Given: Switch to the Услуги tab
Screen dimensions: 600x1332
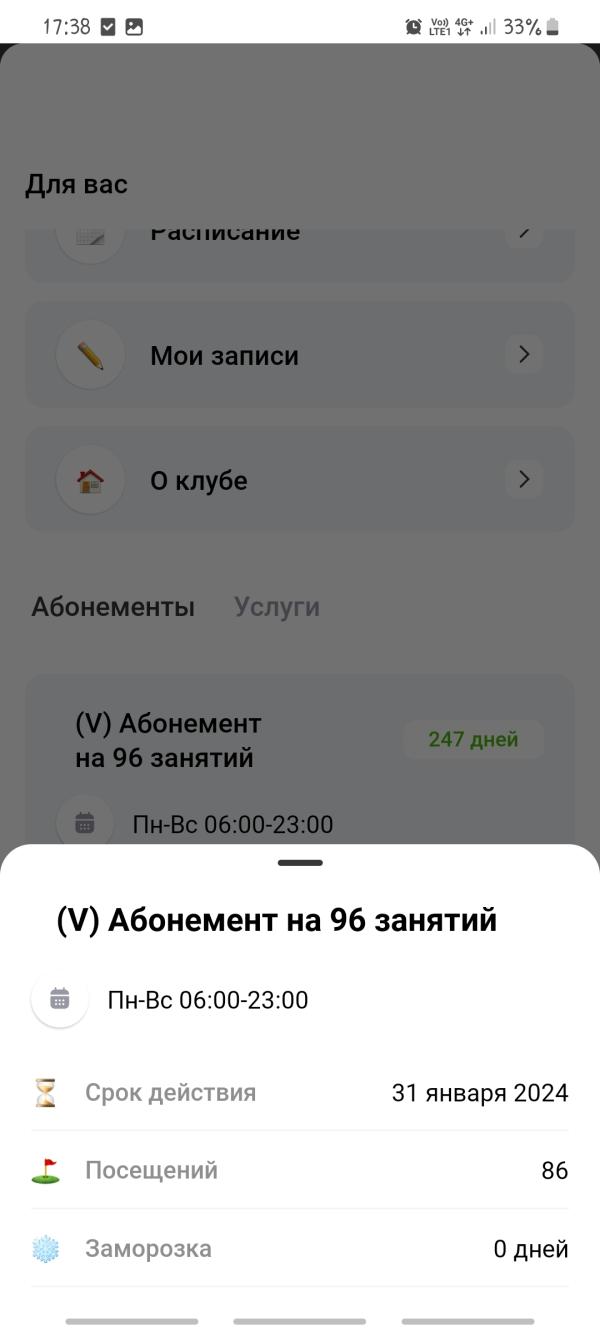Looking at the screenshot, I should 277,607.
